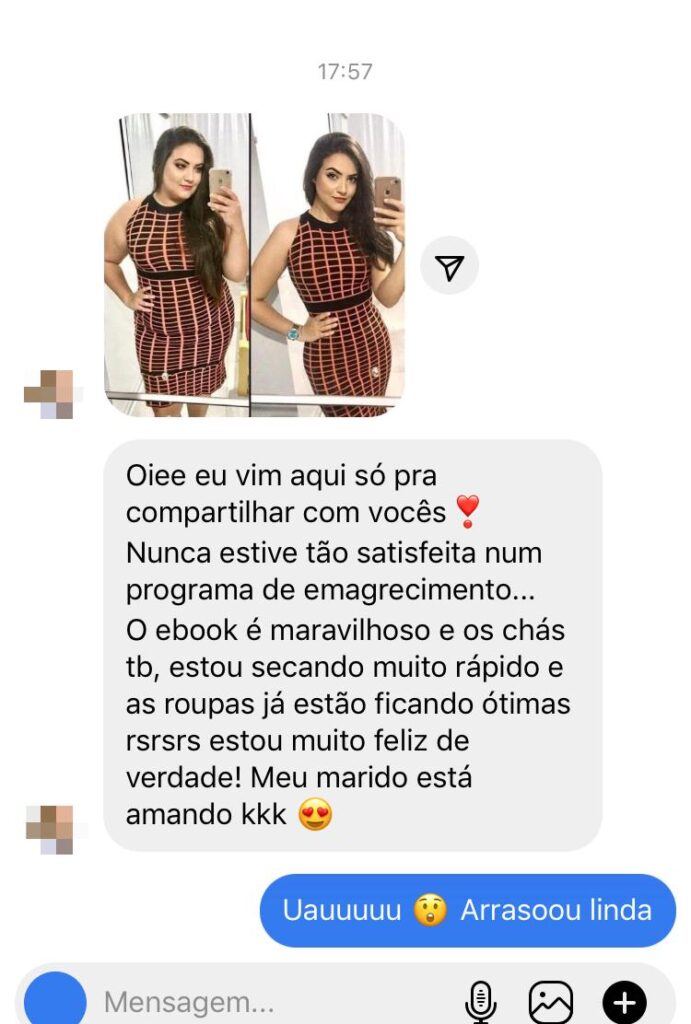Record a voice message with the microphone
This screenshot has height=1024, width=691.
(x=481, y=1002)
